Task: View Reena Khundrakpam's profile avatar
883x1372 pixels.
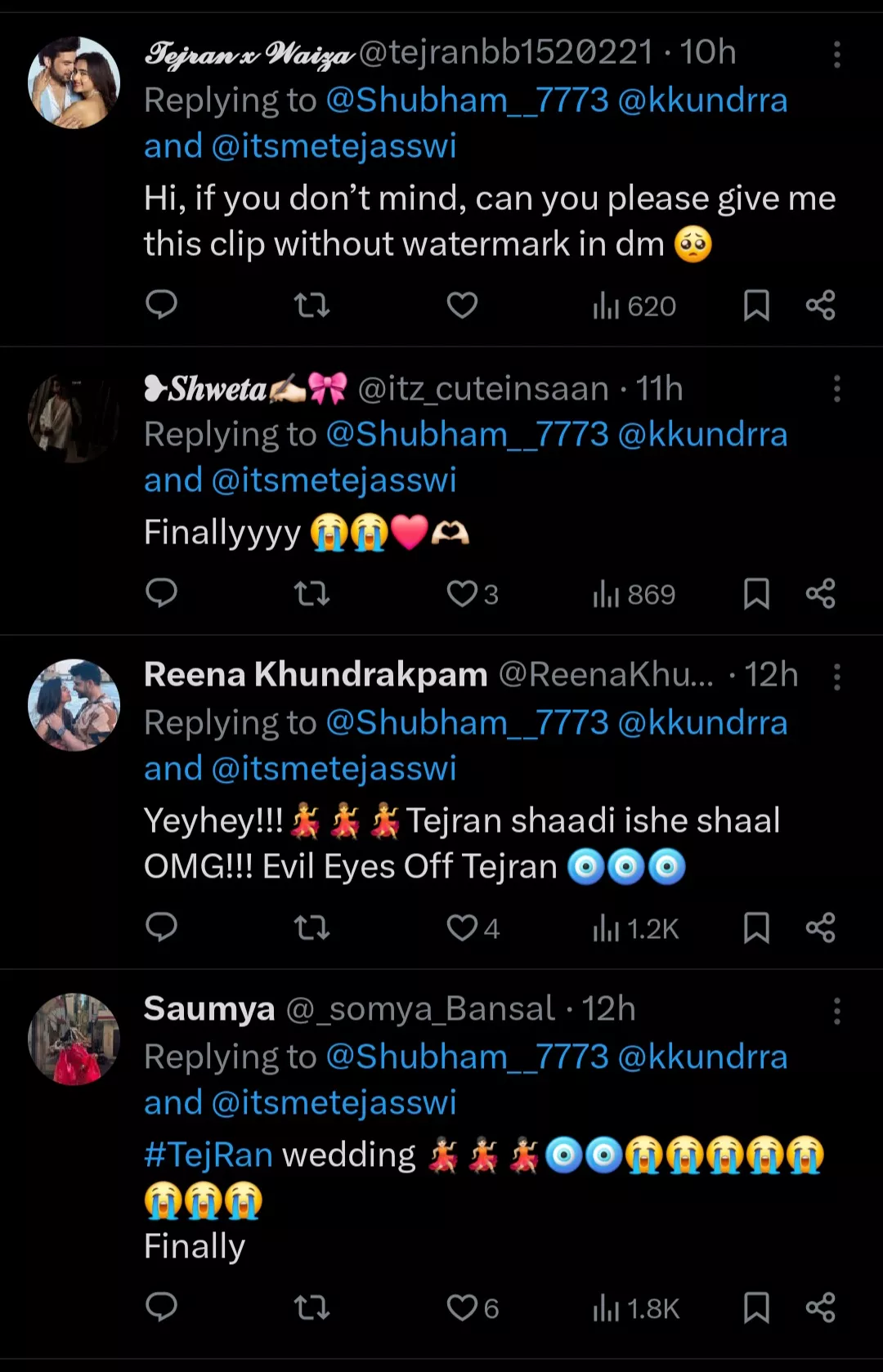Action: tap(74, 704)
